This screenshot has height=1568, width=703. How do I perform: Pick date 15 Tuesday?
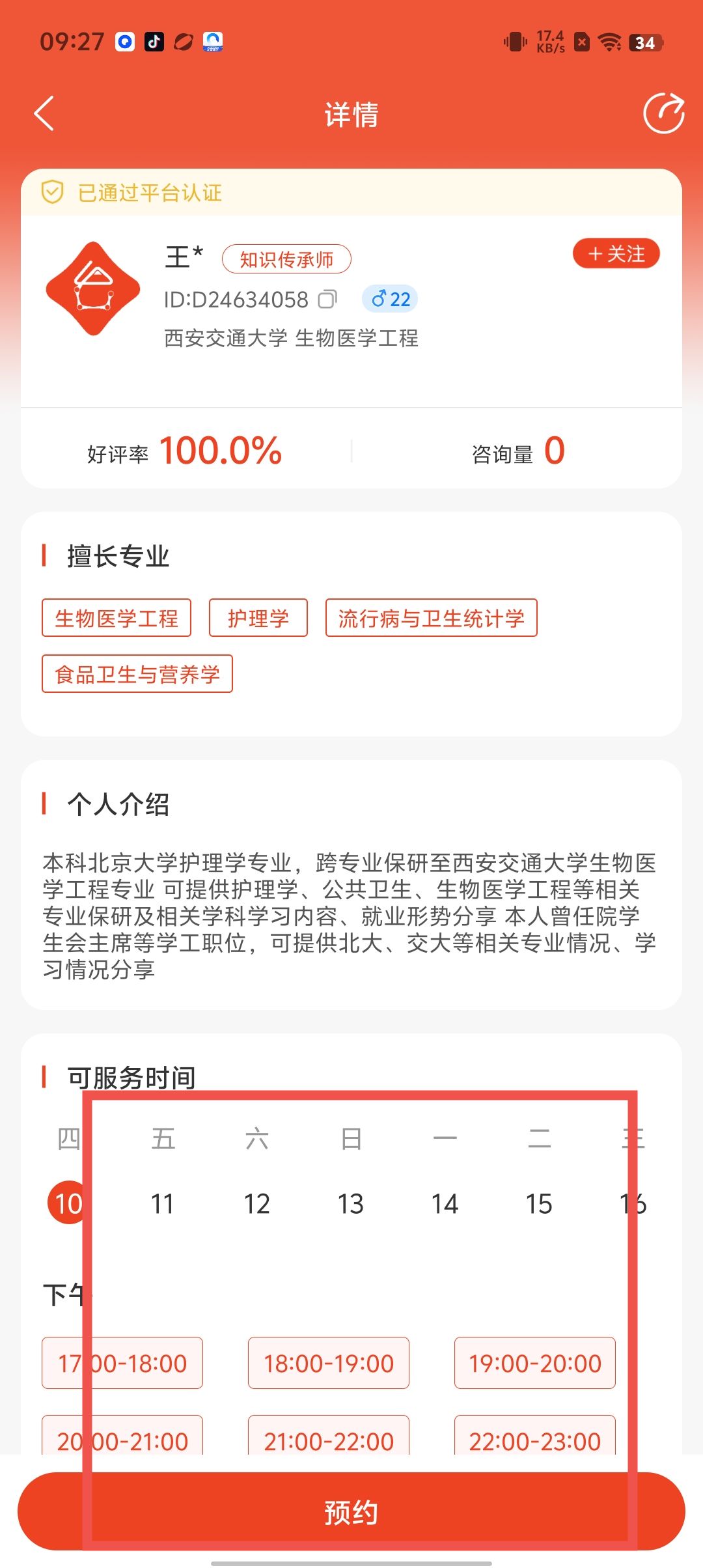click(538, 1203)
